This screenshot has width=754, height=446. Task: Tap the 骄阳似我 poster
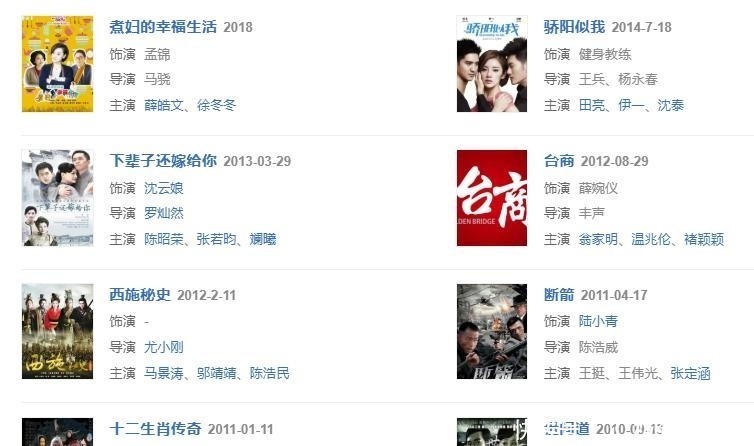point(491,63)
